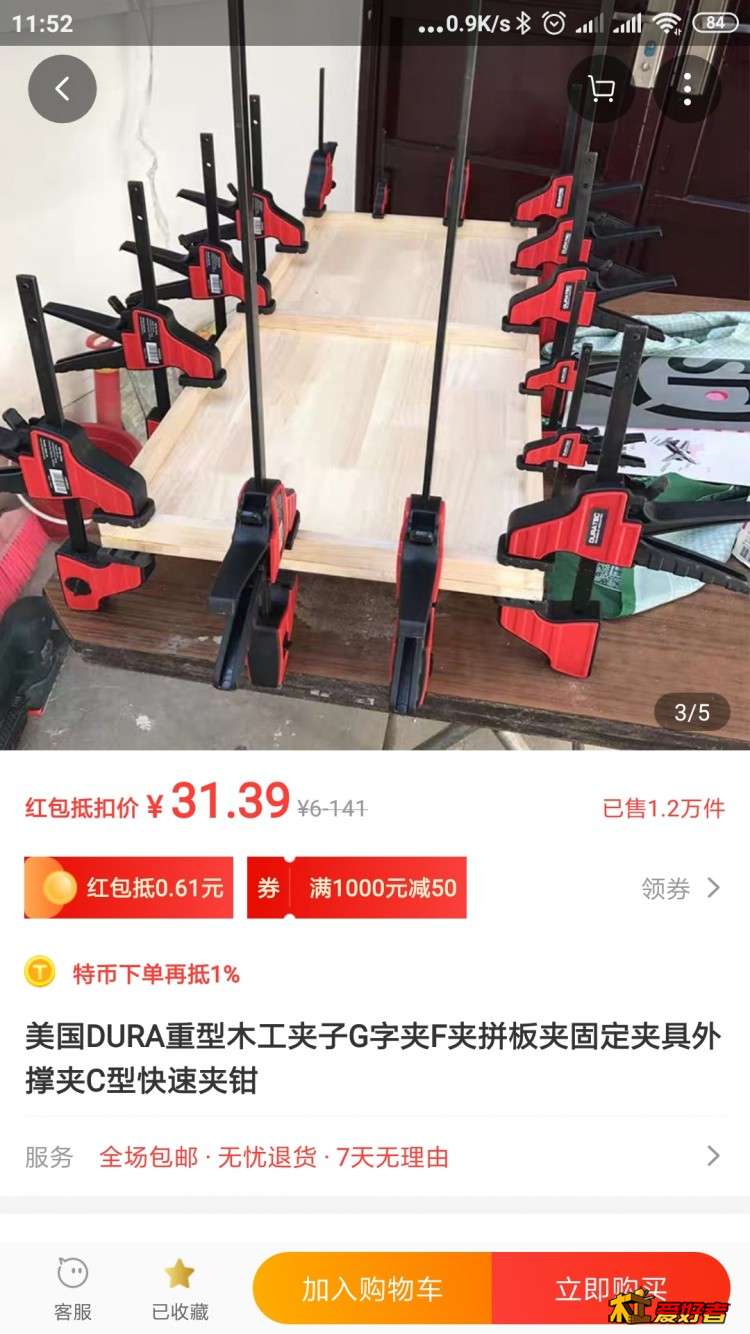This screenshot has height=1334, width=750.
Task: Open the shopping cart icon
Action: point(601,88)
